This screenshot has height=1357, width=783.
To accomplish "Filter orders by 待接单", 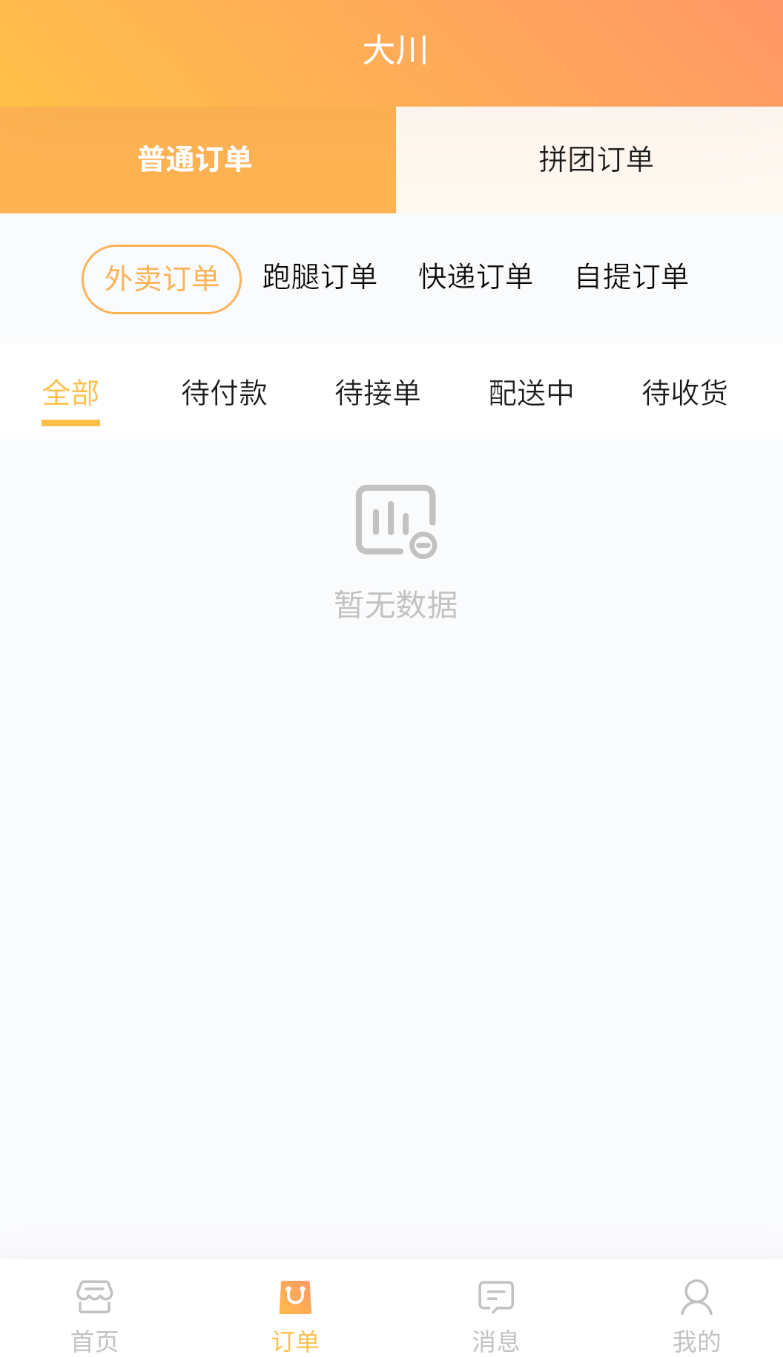I will 378,394.
